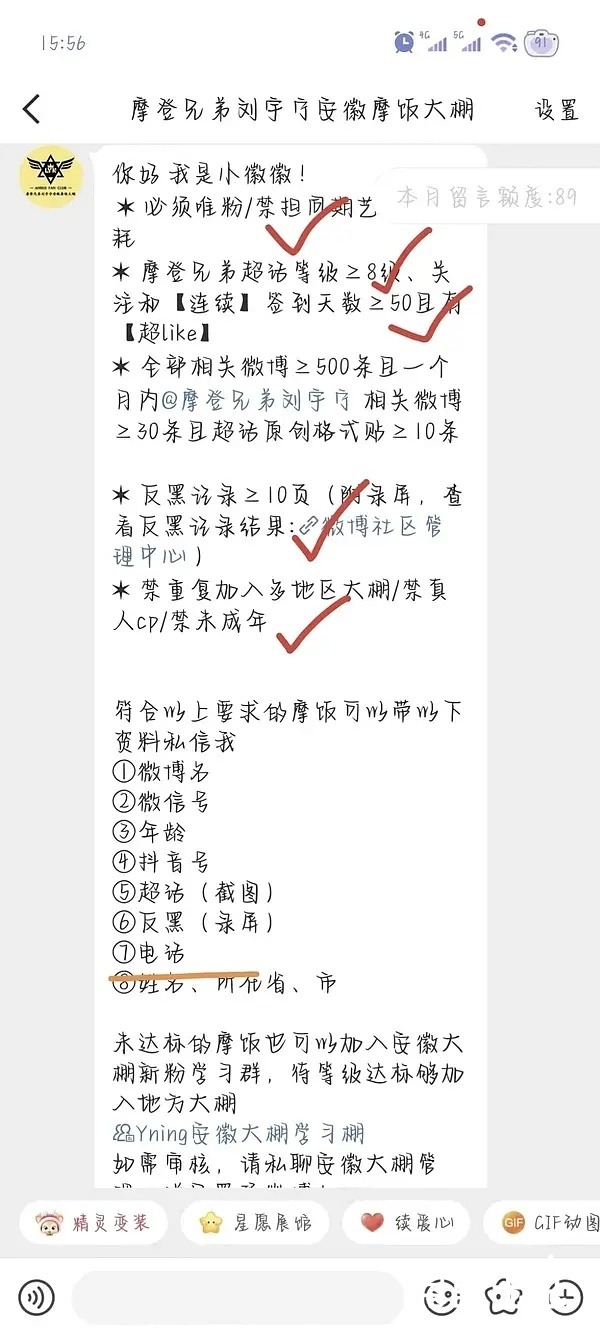This screenshot has width=600, height=1337.
Task: Select the 星愿展馆 chip
Action: [254, 1223]
